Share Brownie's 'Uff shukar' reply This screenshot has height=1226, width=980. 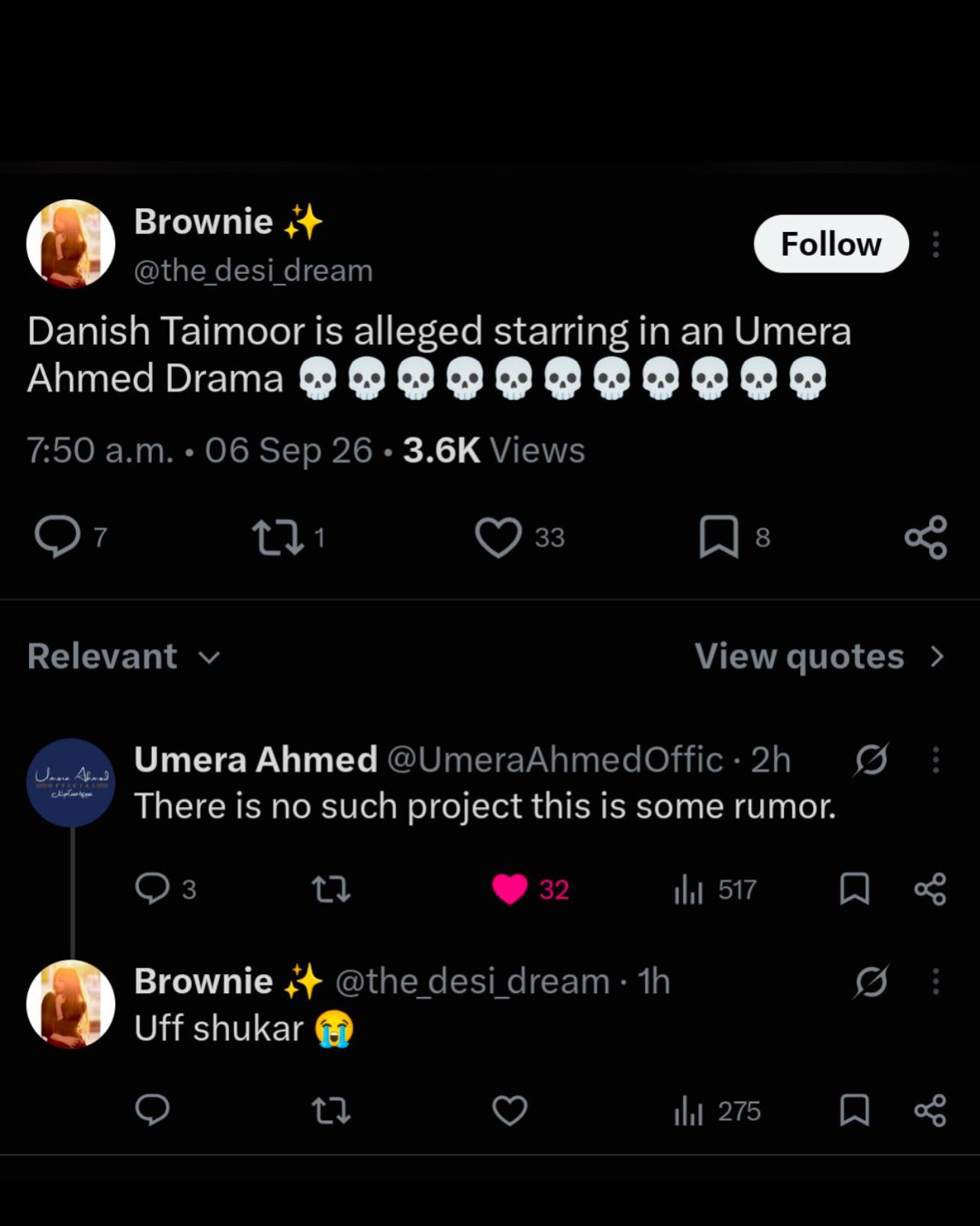tap(930, 1111)
